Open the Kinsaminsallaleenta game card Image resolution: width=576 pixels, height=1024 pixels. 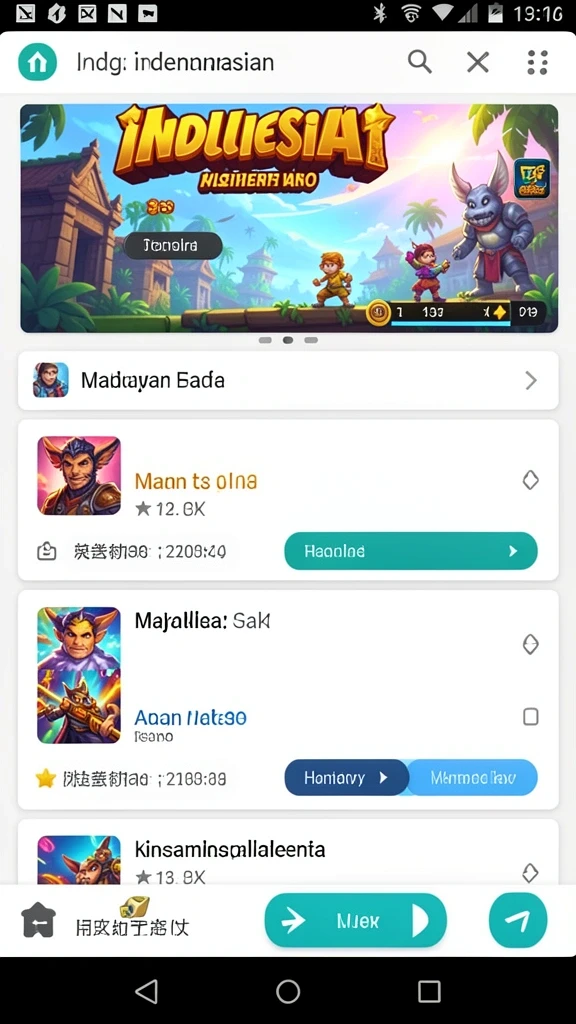tap(288, 852)
